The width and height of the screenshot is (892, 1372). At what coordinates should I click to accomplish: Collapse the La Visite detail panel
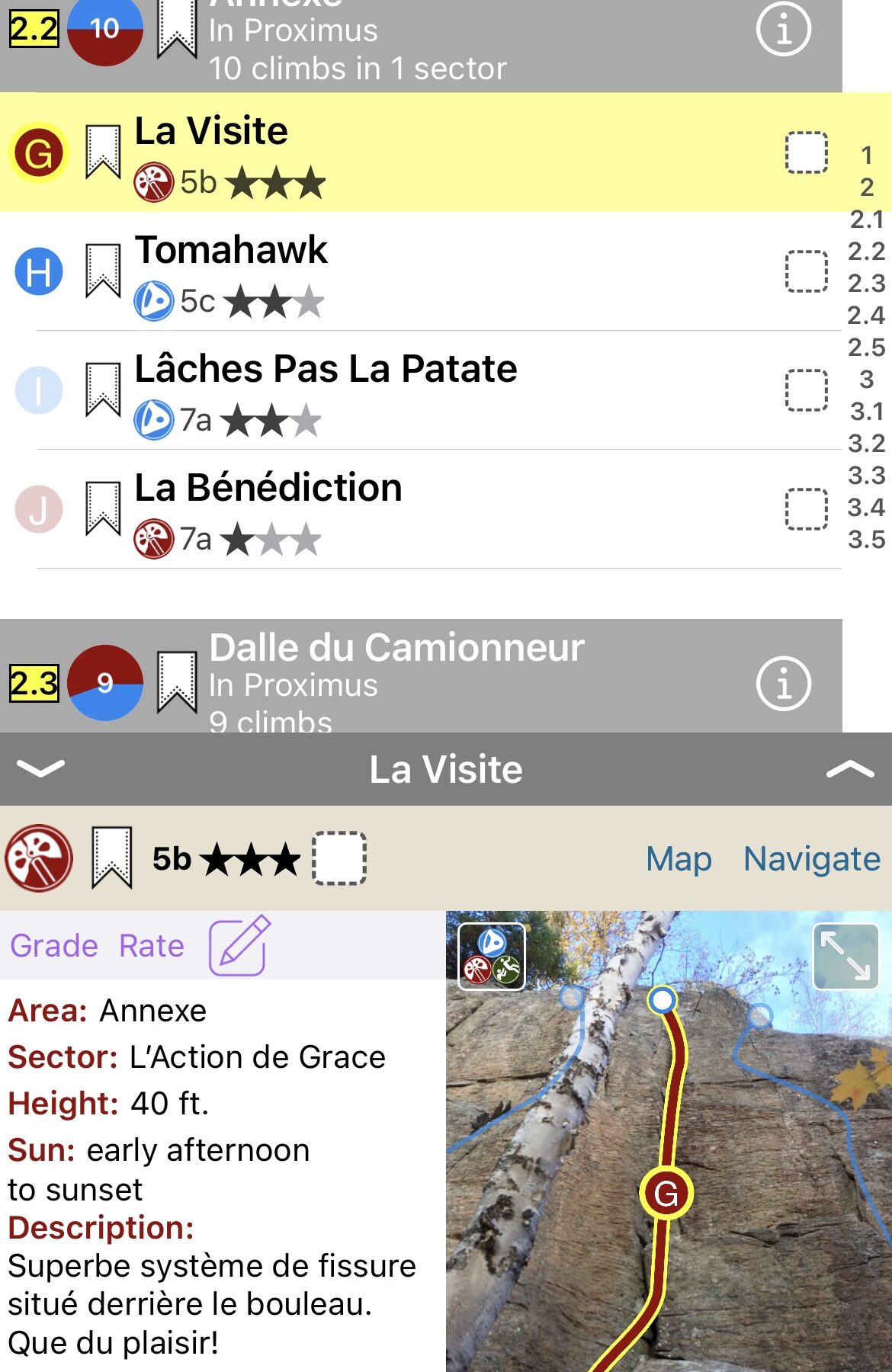point(40,768)
